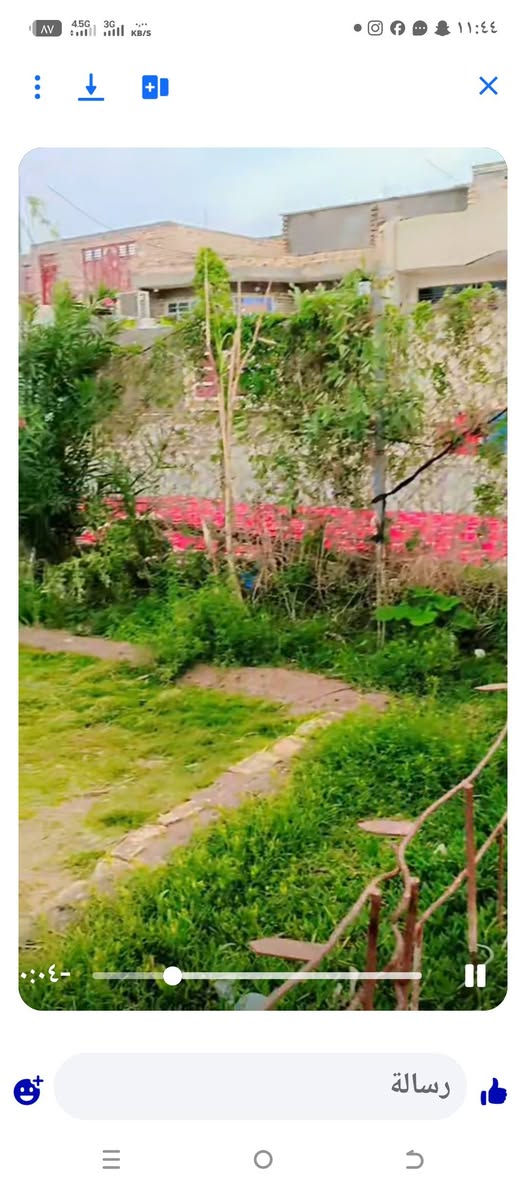Focus the رسالة message field
Viewport: 526px width, 1186px height.
point(260,1086)
